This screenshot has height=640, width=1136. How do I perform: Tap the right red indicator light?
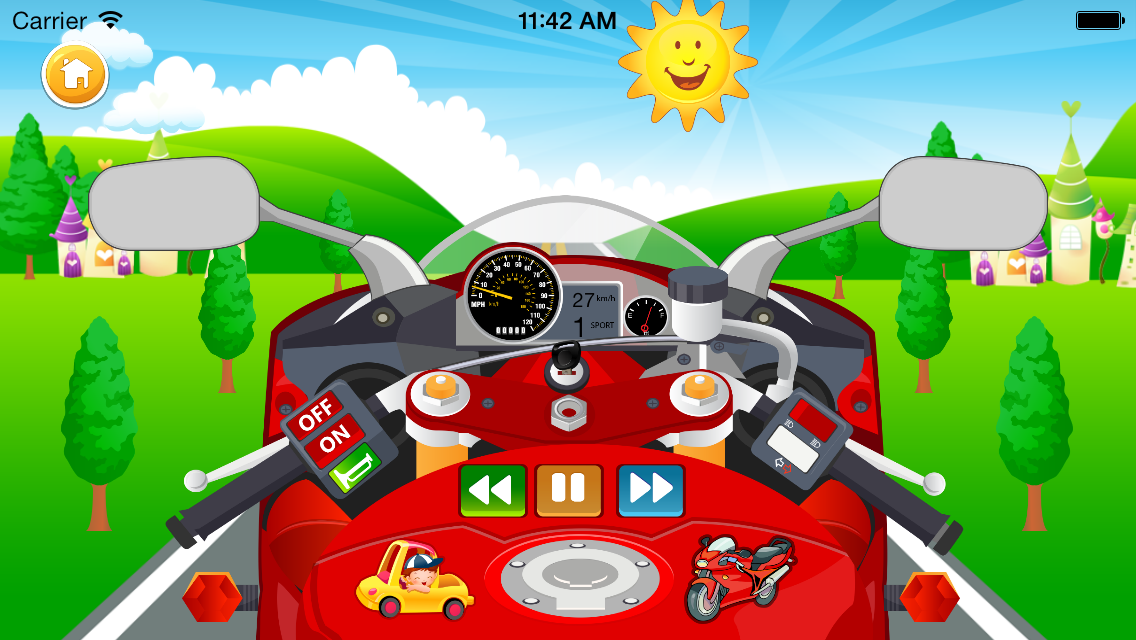[929, 597]
